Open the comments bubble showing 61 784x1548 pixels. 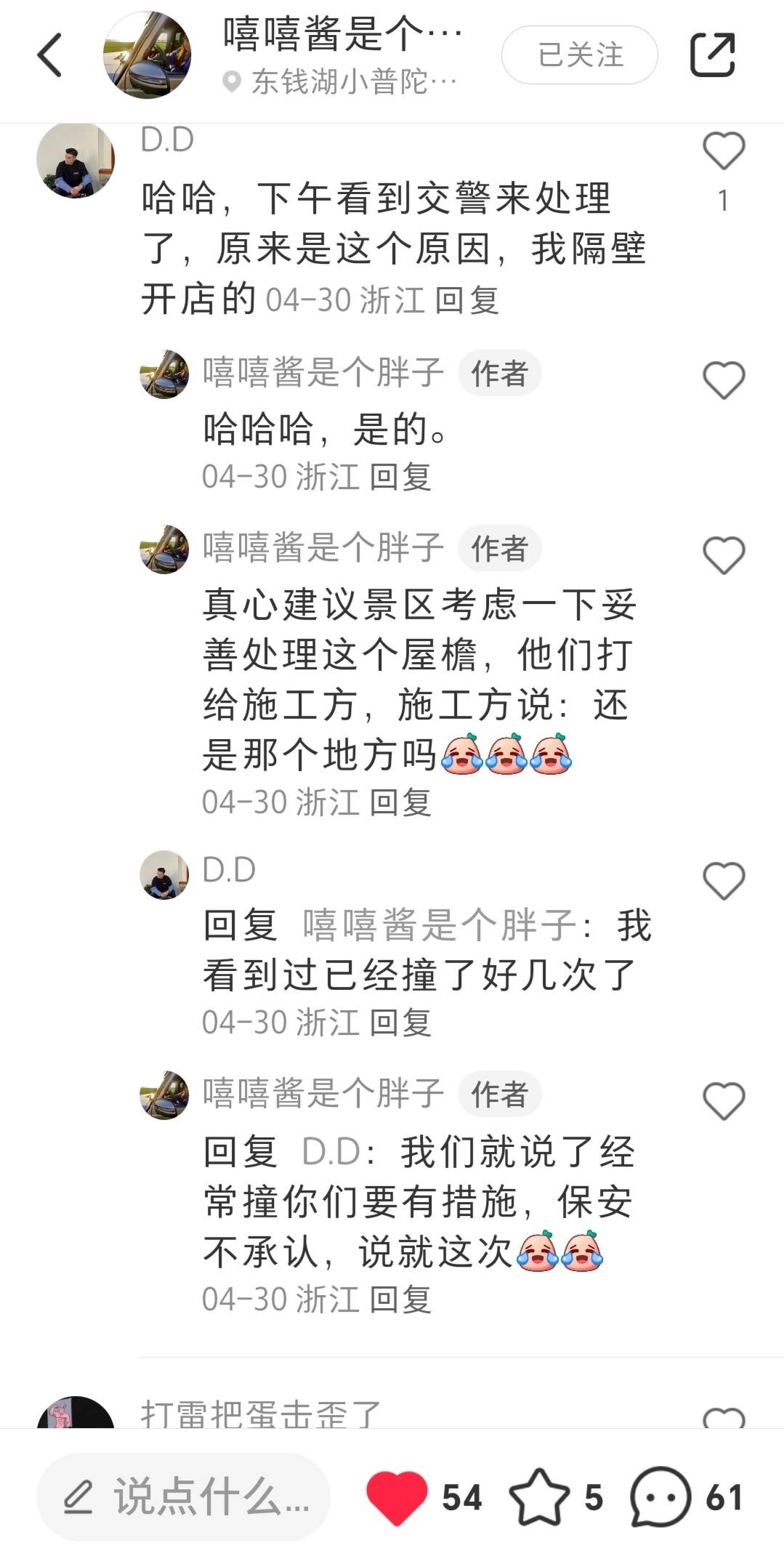pyautogui.click(x=660, y=1498)
